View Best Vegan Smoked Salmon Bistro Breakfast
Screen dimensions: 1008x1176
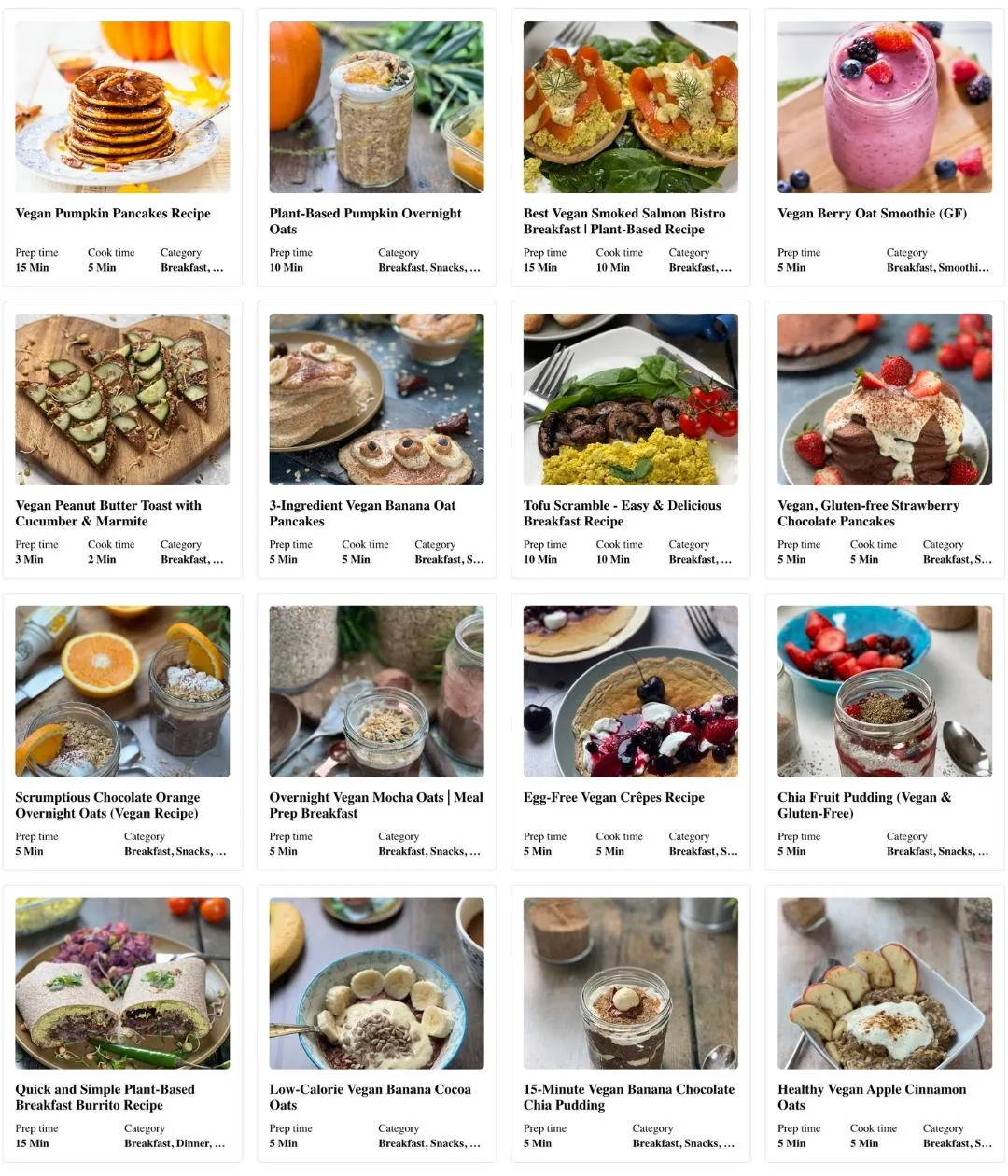point(623,221)
